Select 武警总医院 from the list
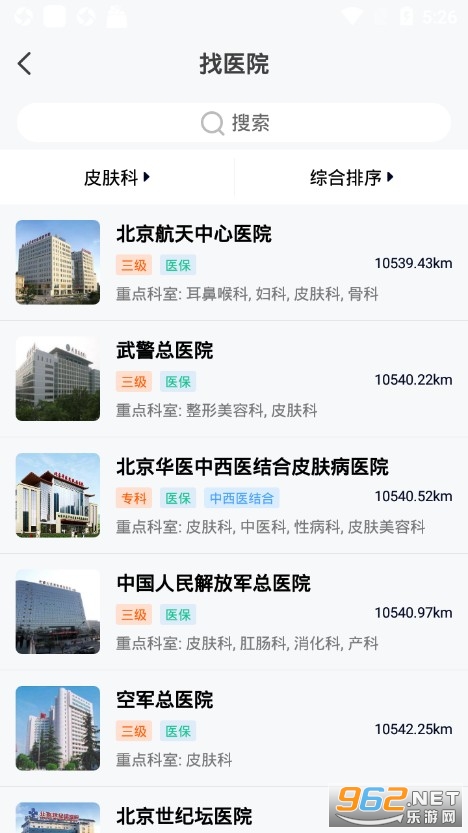The image size is (468, 833). point(234,379)
